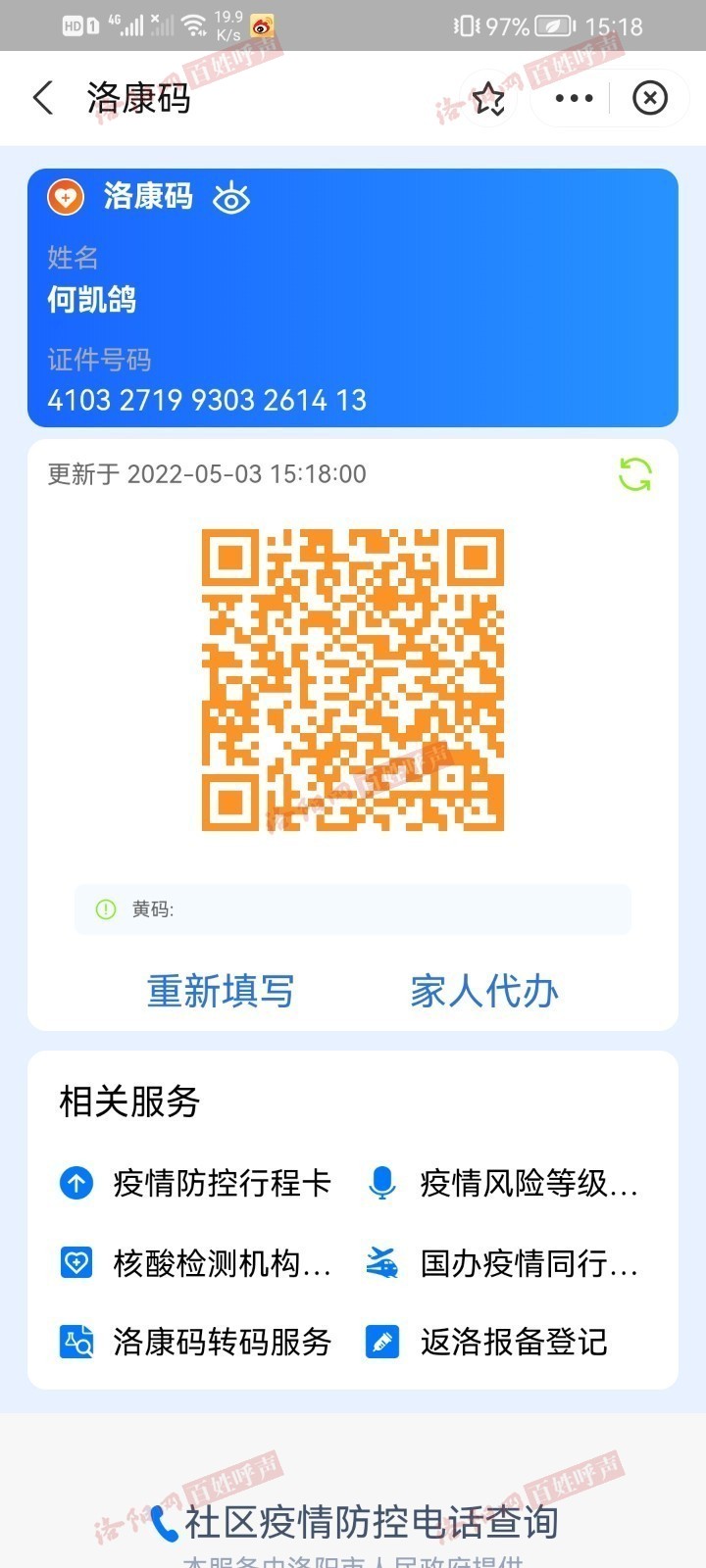
Task: Refresh the health code
Action: tap(635, 474)
